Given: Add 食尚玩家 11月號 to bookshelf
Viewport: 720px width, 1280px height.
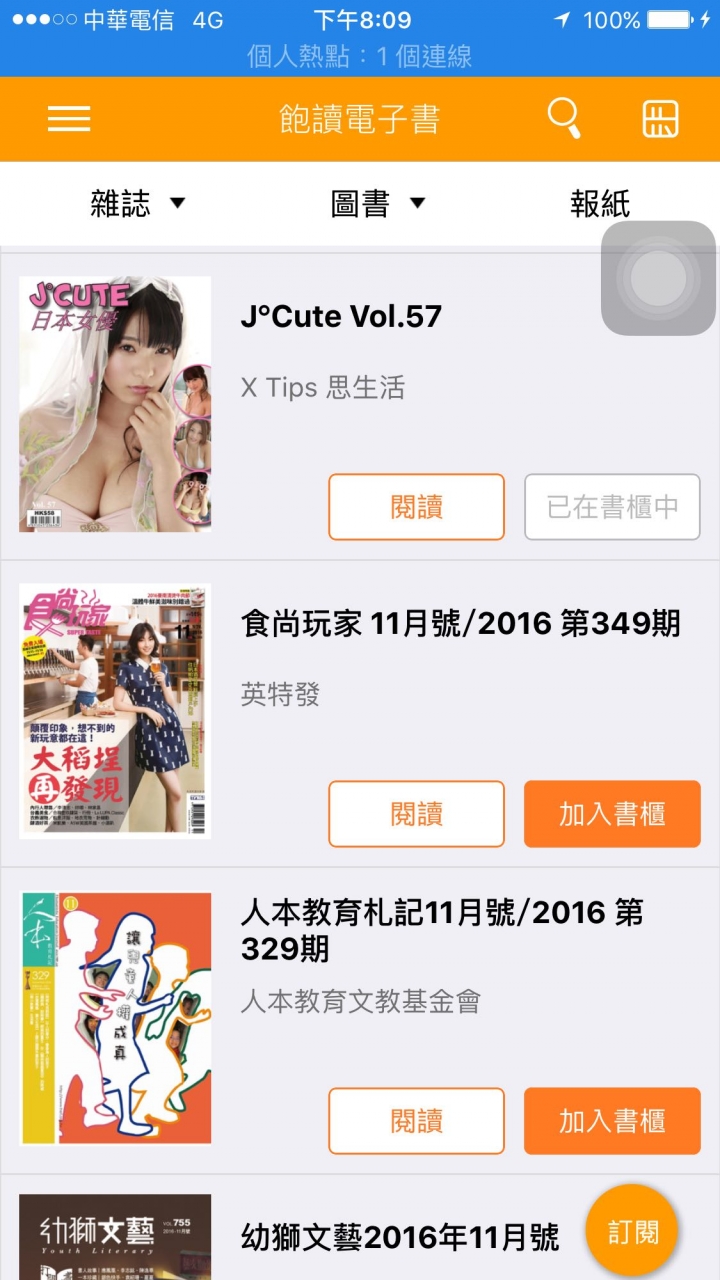Looking at the screenshot, I should pos(612,814).
